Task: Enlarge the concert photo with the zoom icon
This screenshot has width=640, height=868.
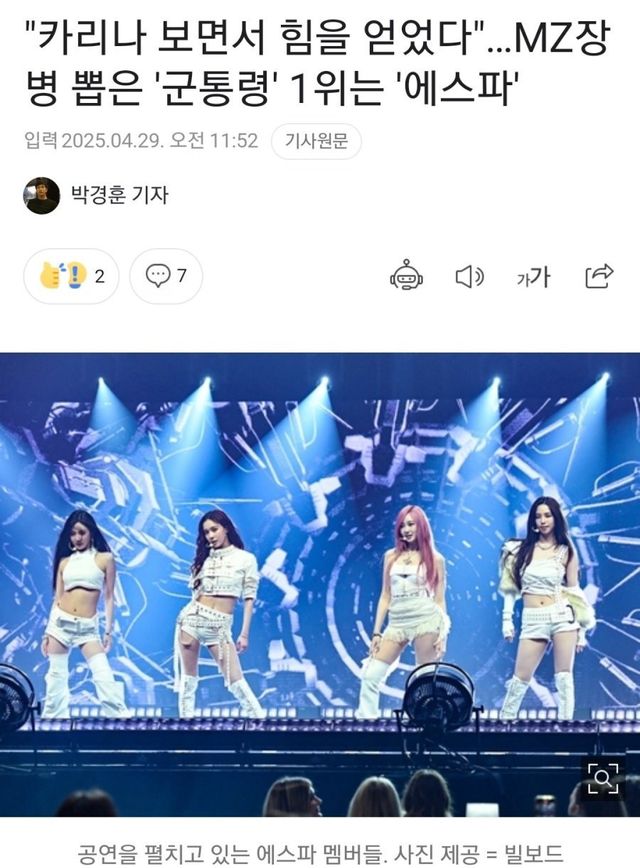Action: tap(602, 777)
